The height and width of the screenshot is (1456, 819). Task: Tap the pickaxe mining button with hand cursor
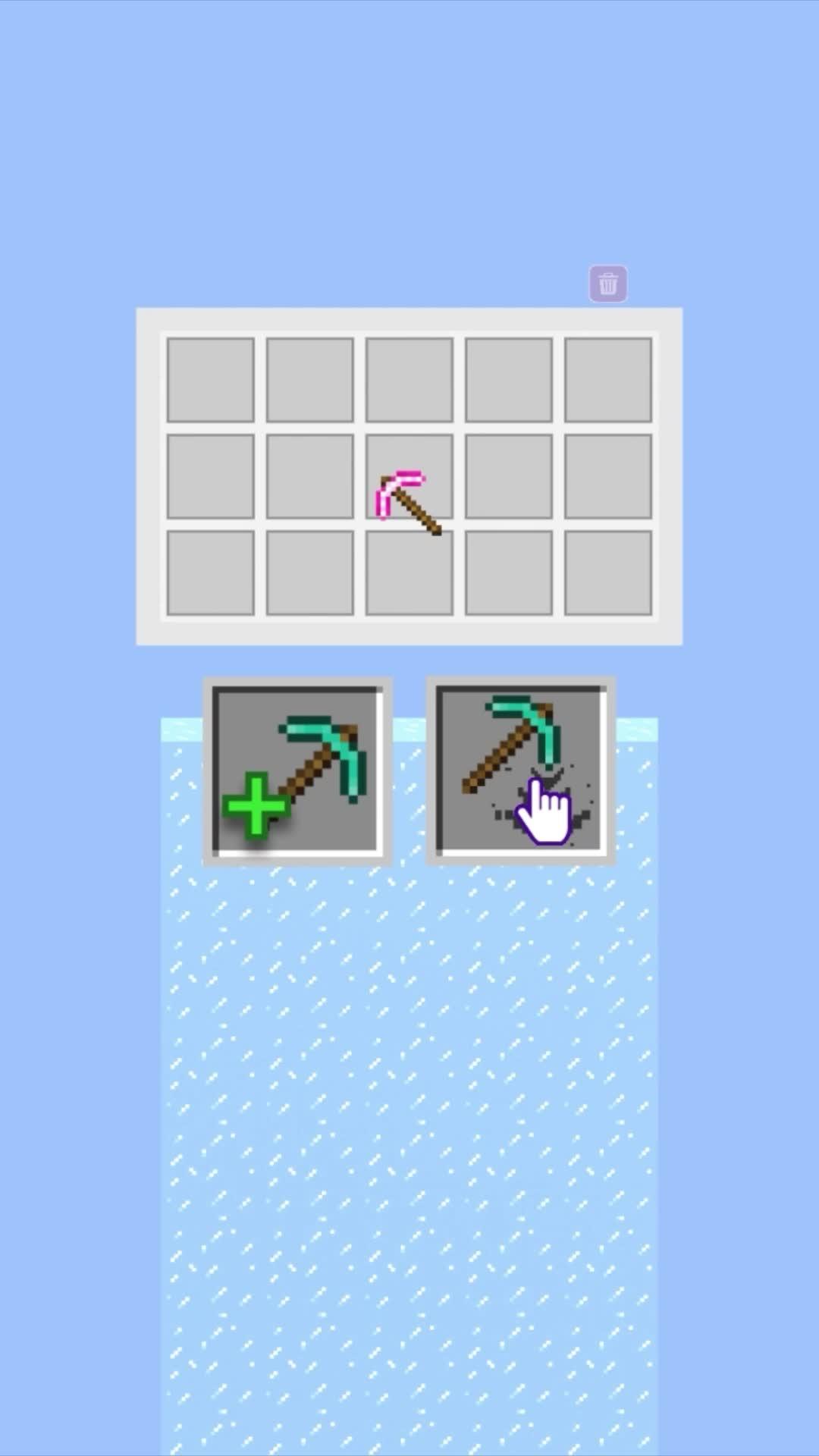tap(521, 770)
